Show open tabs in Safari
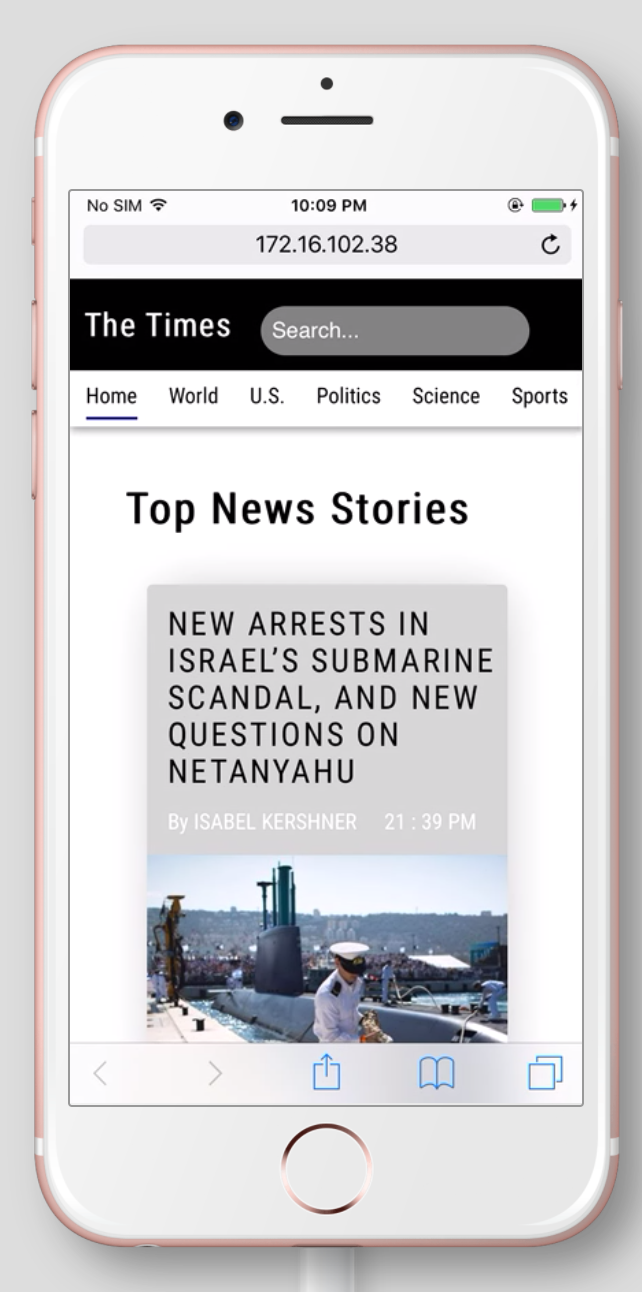Screen dimensions: 642x1292 coord(545,1073)
